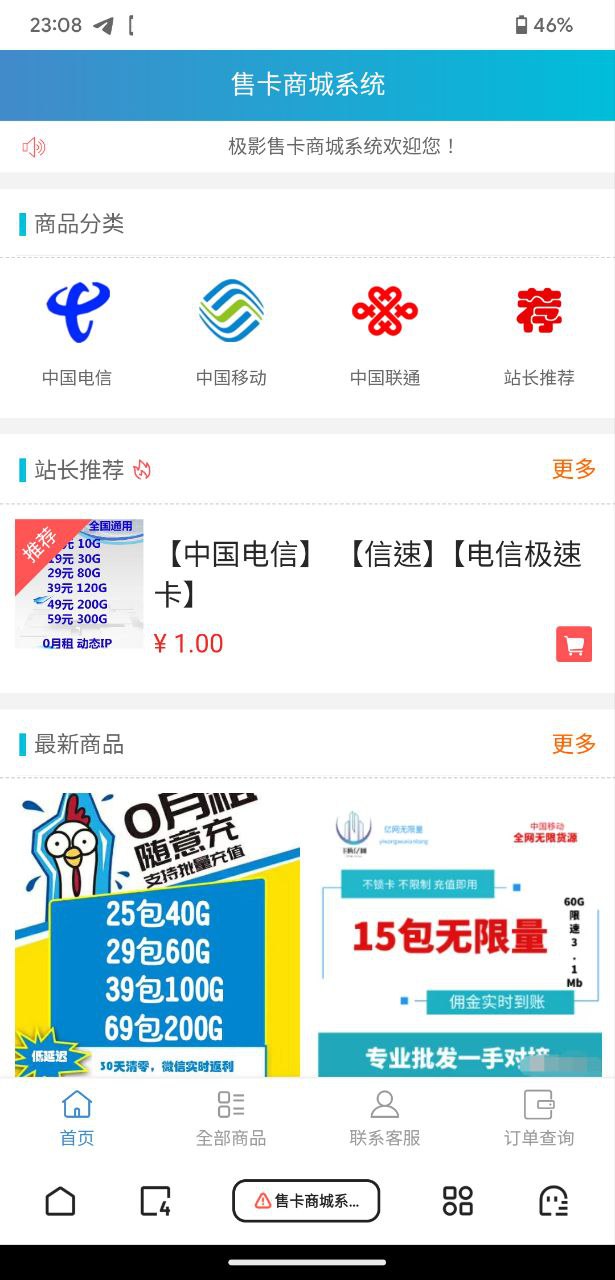Tap the ghost icon in browser toolbar
This screenshot has width=615, height=1280.
[x=553, y=1200]
